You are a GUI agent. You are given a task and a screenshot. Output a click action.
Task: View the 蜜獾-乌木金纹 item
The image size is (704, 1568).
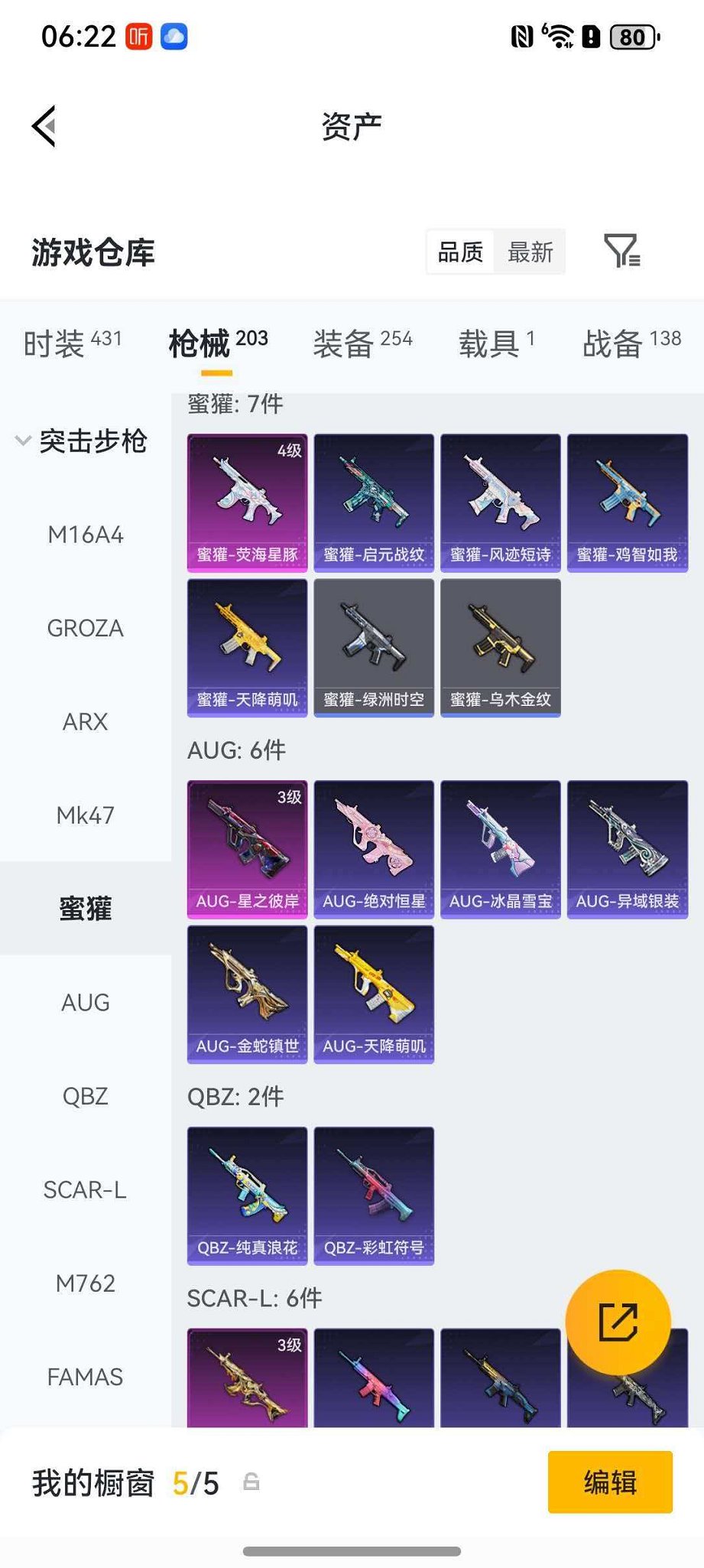(501, 648)
